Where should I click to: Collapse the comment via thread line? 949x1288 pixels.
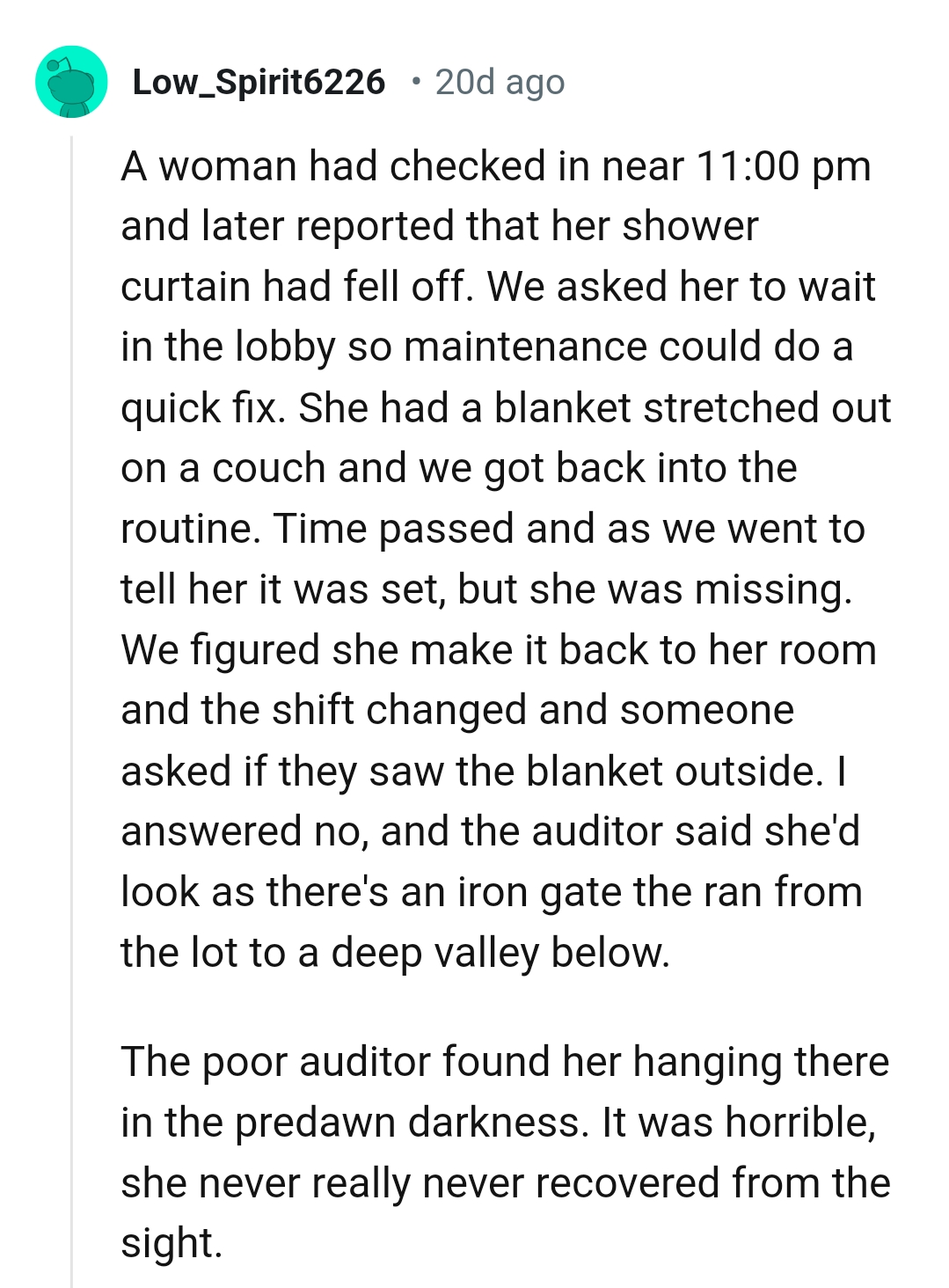(72, 704)
